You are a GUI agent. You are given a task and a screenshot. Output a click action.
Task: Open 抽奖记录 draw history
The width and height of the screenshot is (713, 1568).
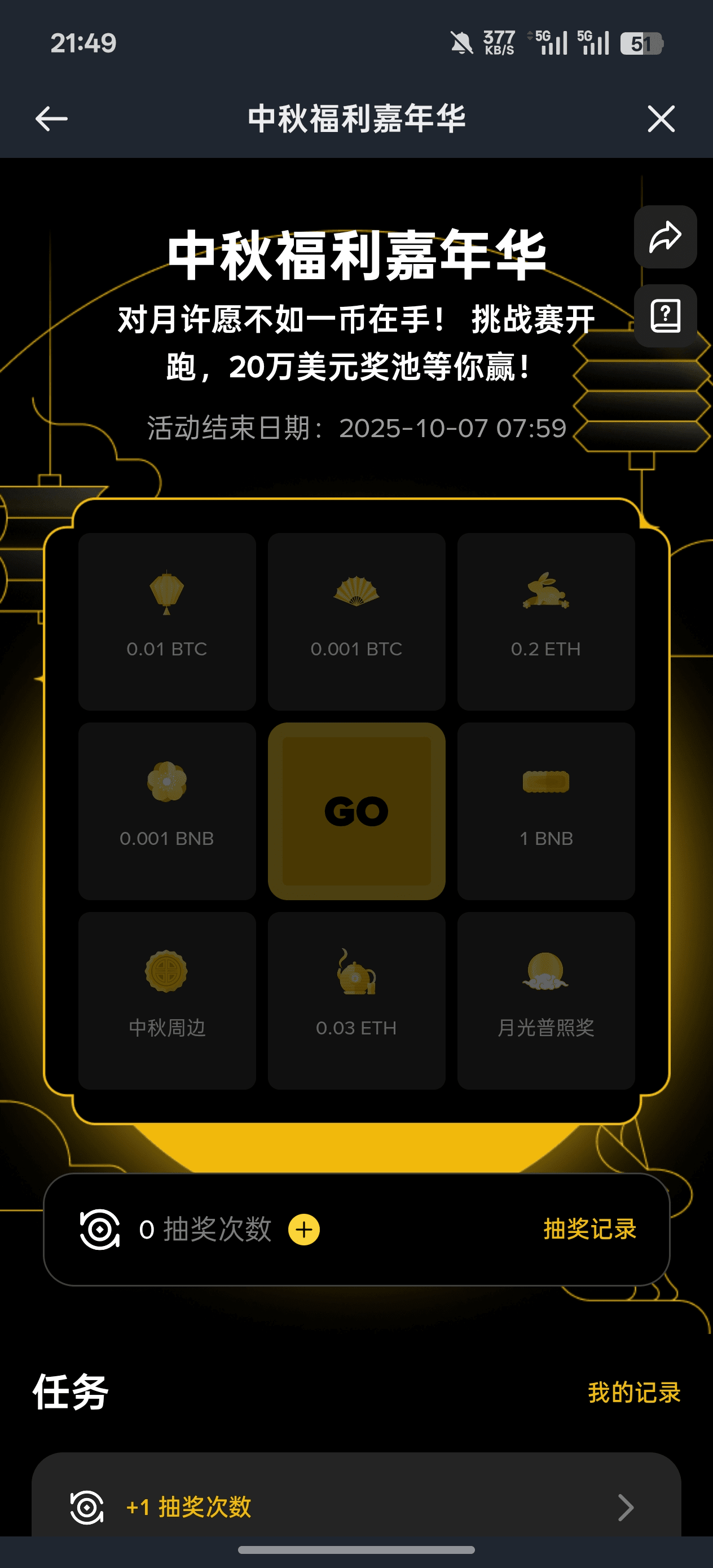(589, 1229)
